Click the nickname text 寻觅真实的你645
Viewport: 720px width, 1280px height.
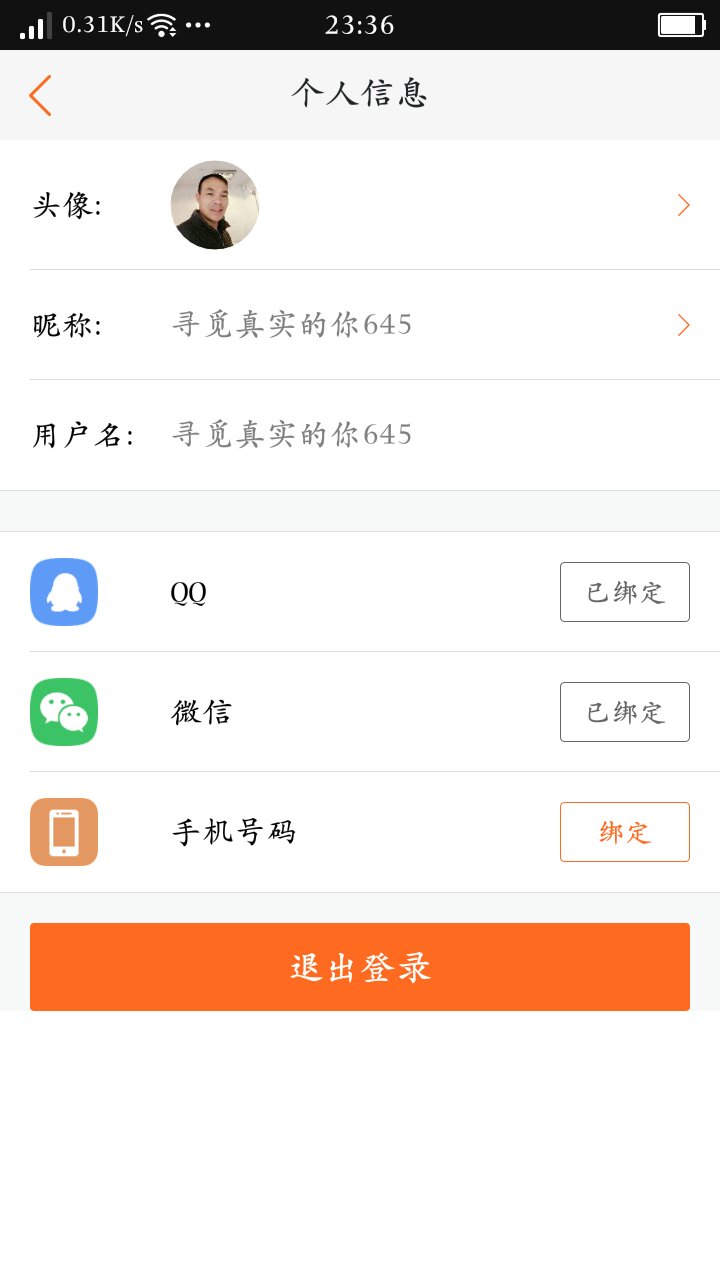click(290, 324)
